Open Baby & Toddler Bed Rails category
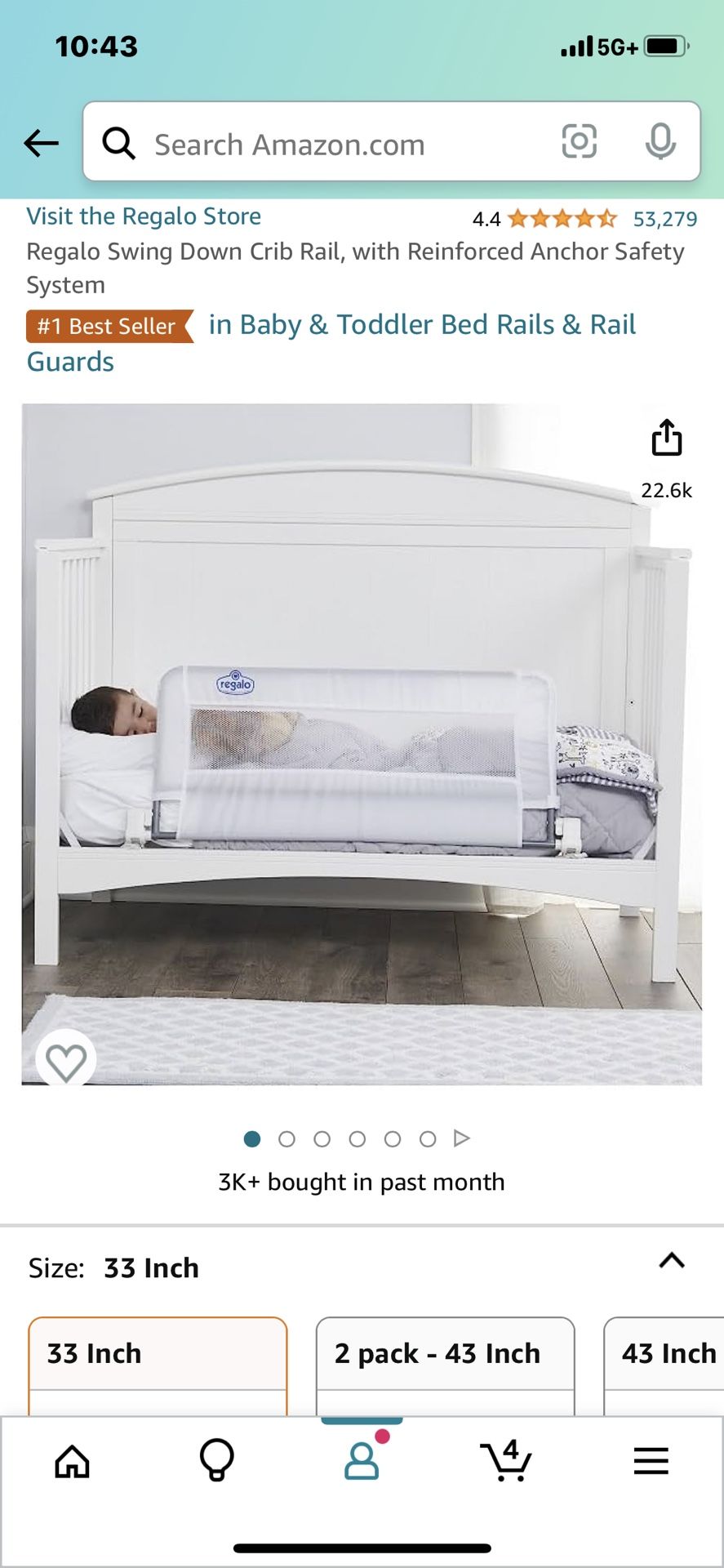The width and height of the screenshot is (724, 1568). (421, 325)
